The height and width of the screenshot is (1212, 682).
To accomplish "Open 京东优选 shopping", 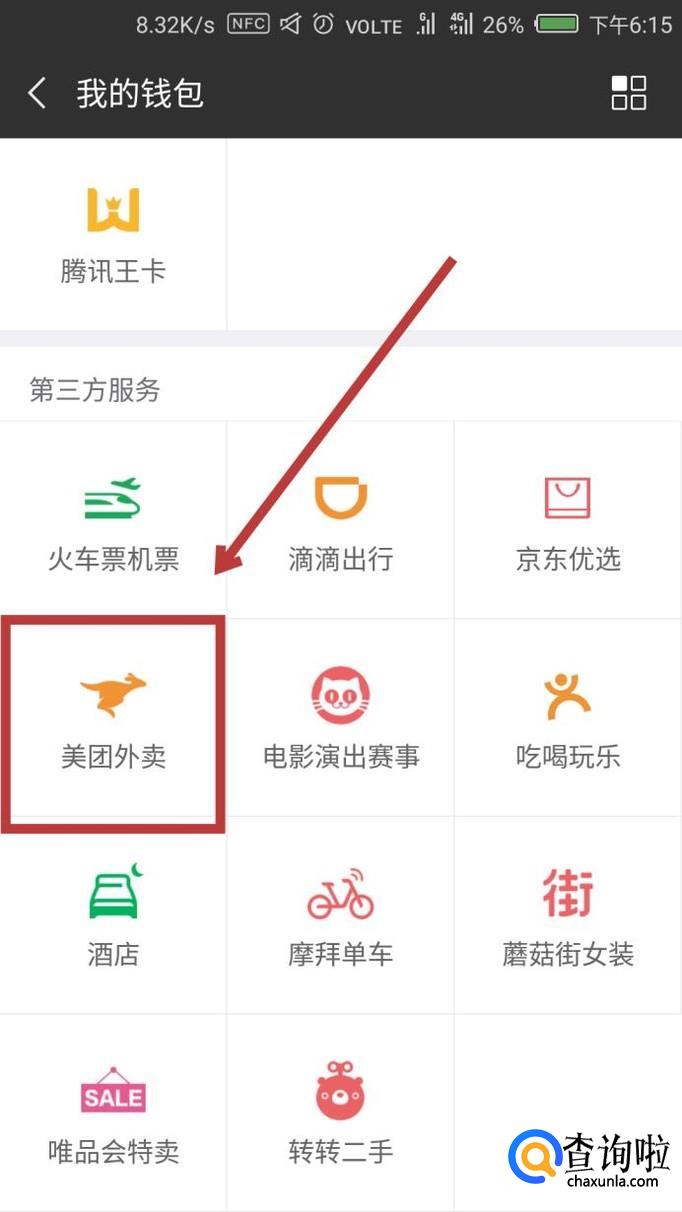I will 568,522.
